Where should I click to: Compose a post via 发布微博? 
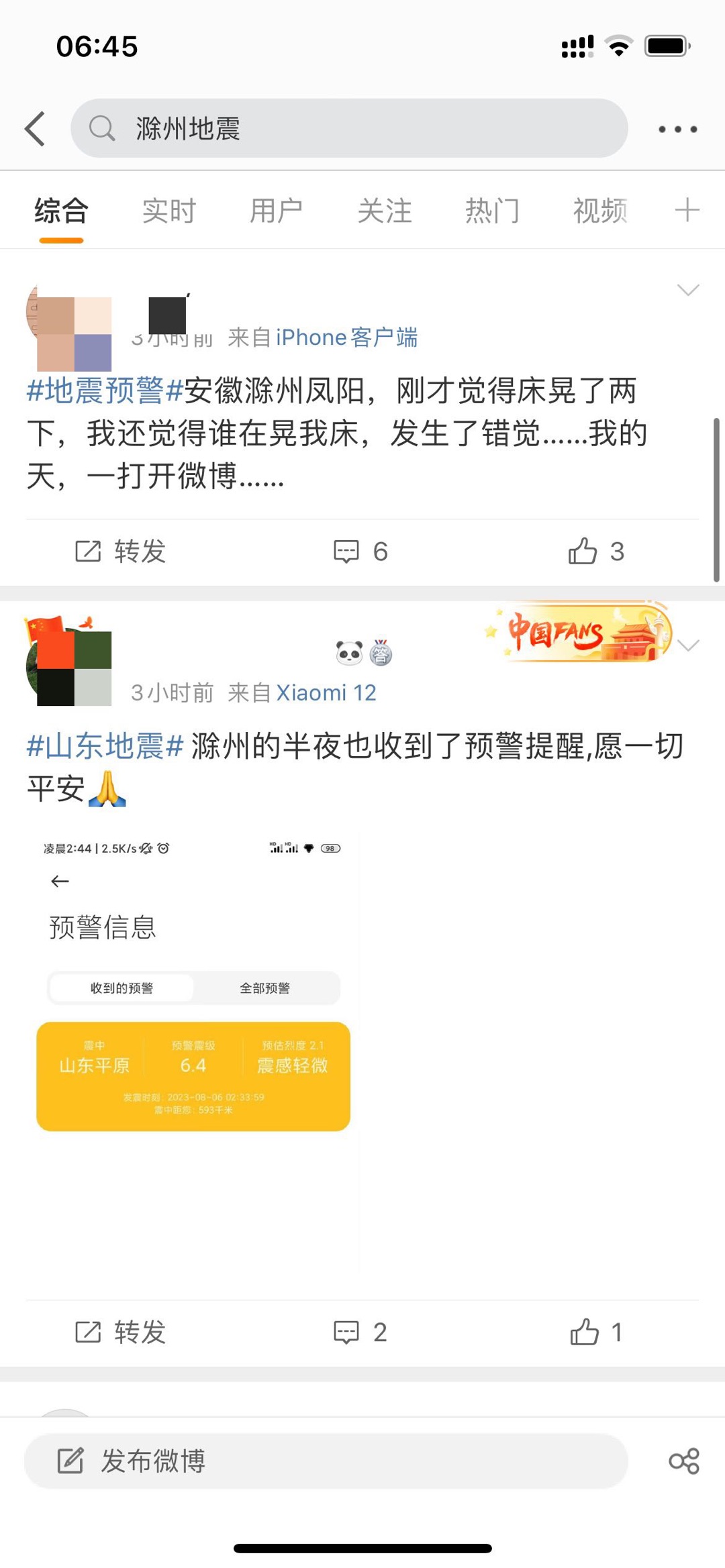326,1461
